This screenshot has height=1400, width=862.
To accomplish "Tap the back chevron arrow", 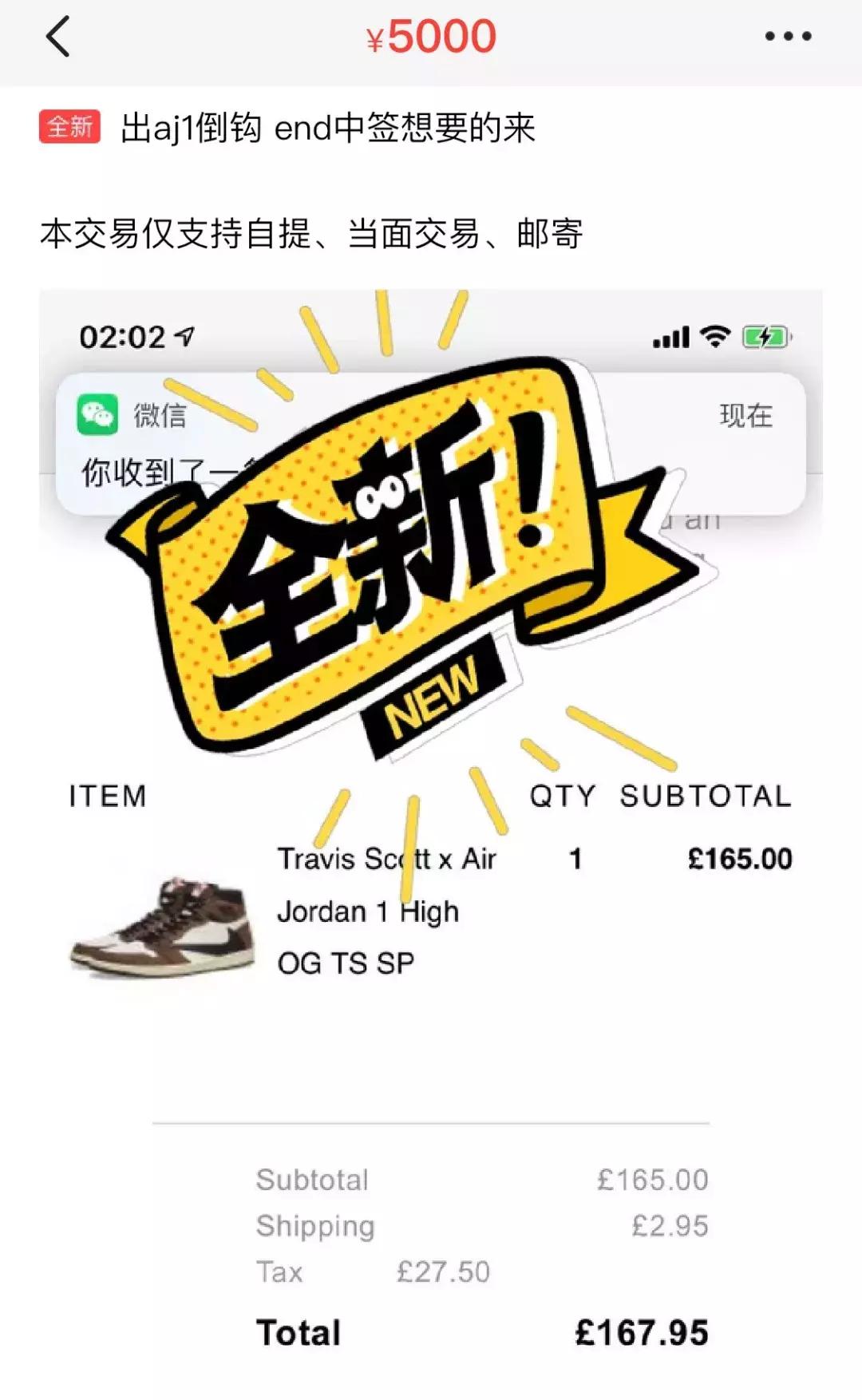I will (x=56, y=36).
